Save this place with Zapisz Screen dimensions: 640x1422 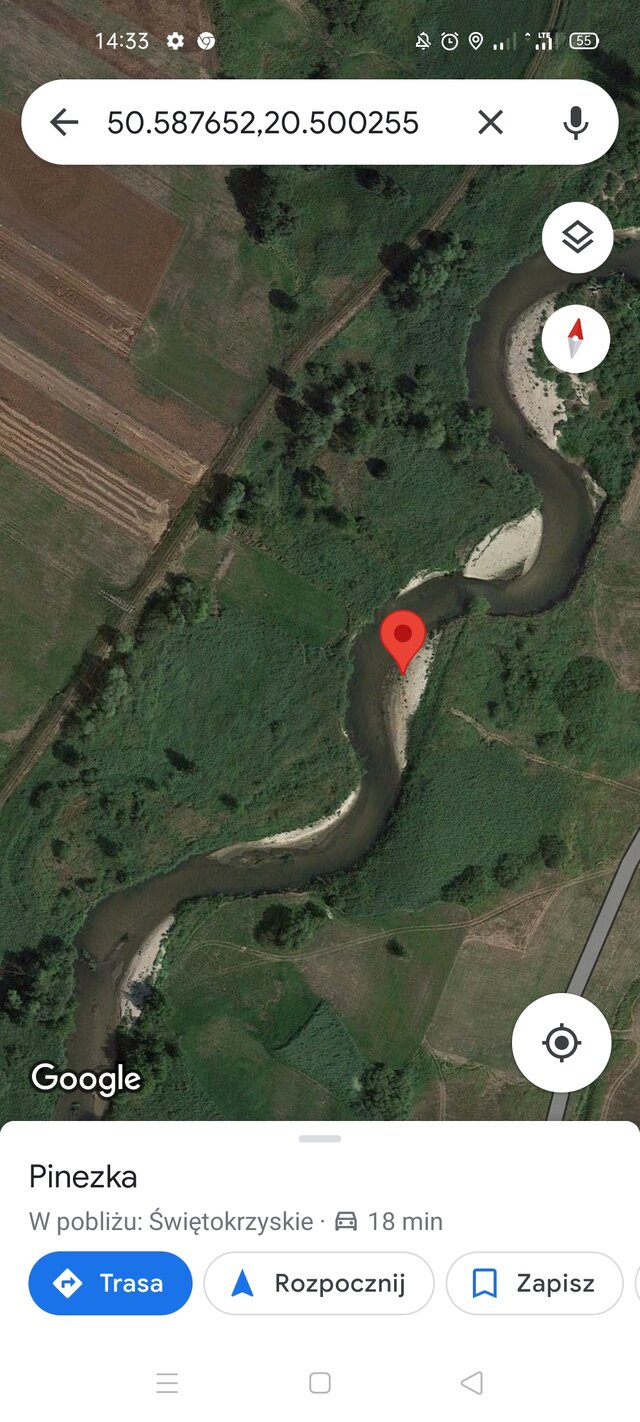[x=535, y=1283]
